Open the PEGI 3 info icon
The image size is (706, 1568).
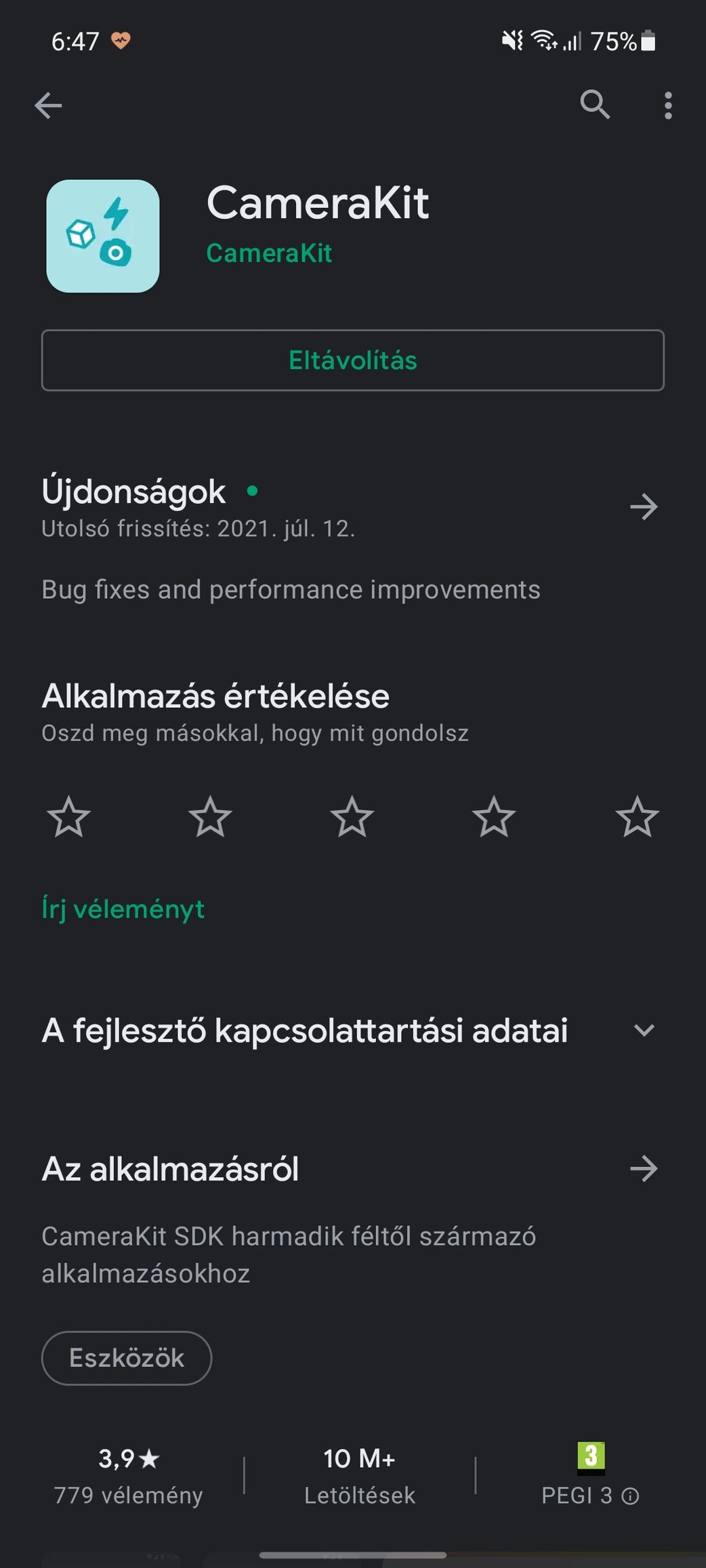630,1496
